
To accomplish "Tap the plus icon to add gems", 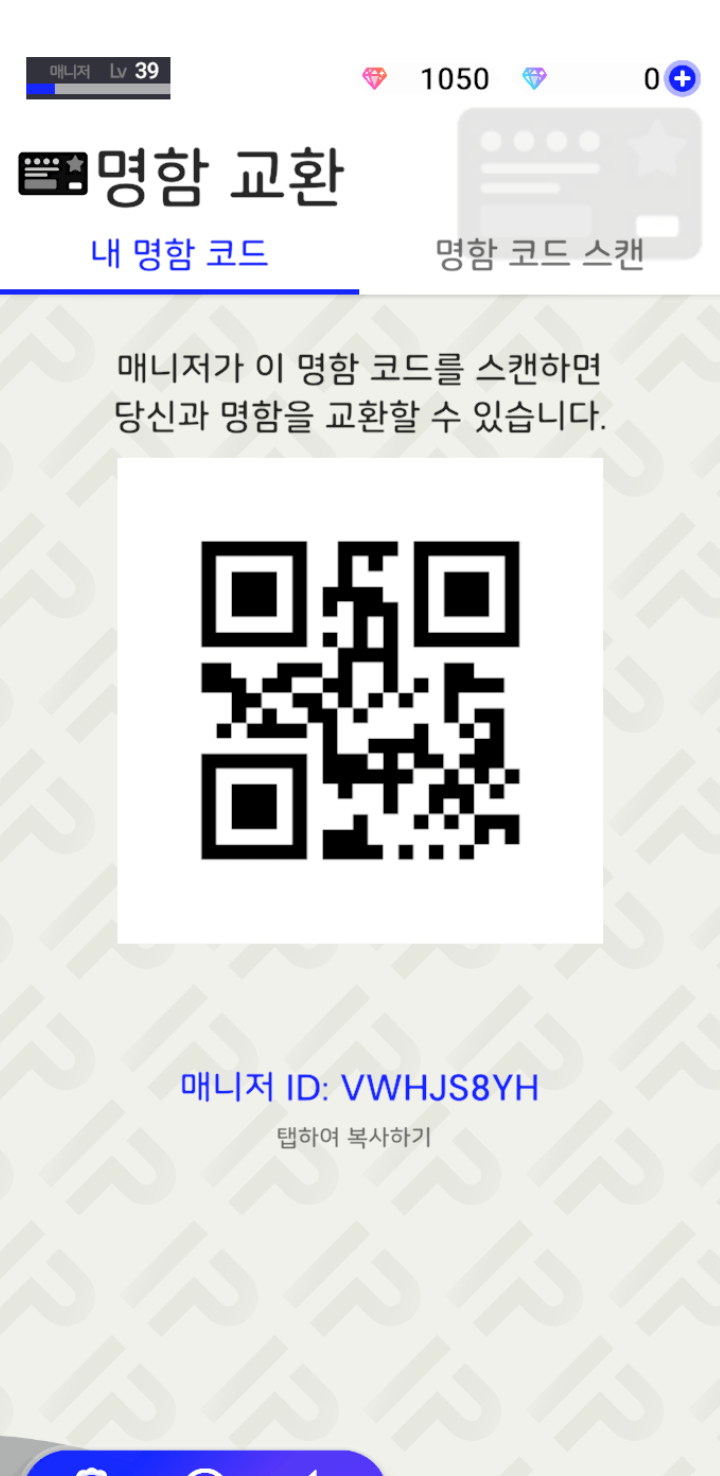I will pyautogui.click(x=682, y=79).
